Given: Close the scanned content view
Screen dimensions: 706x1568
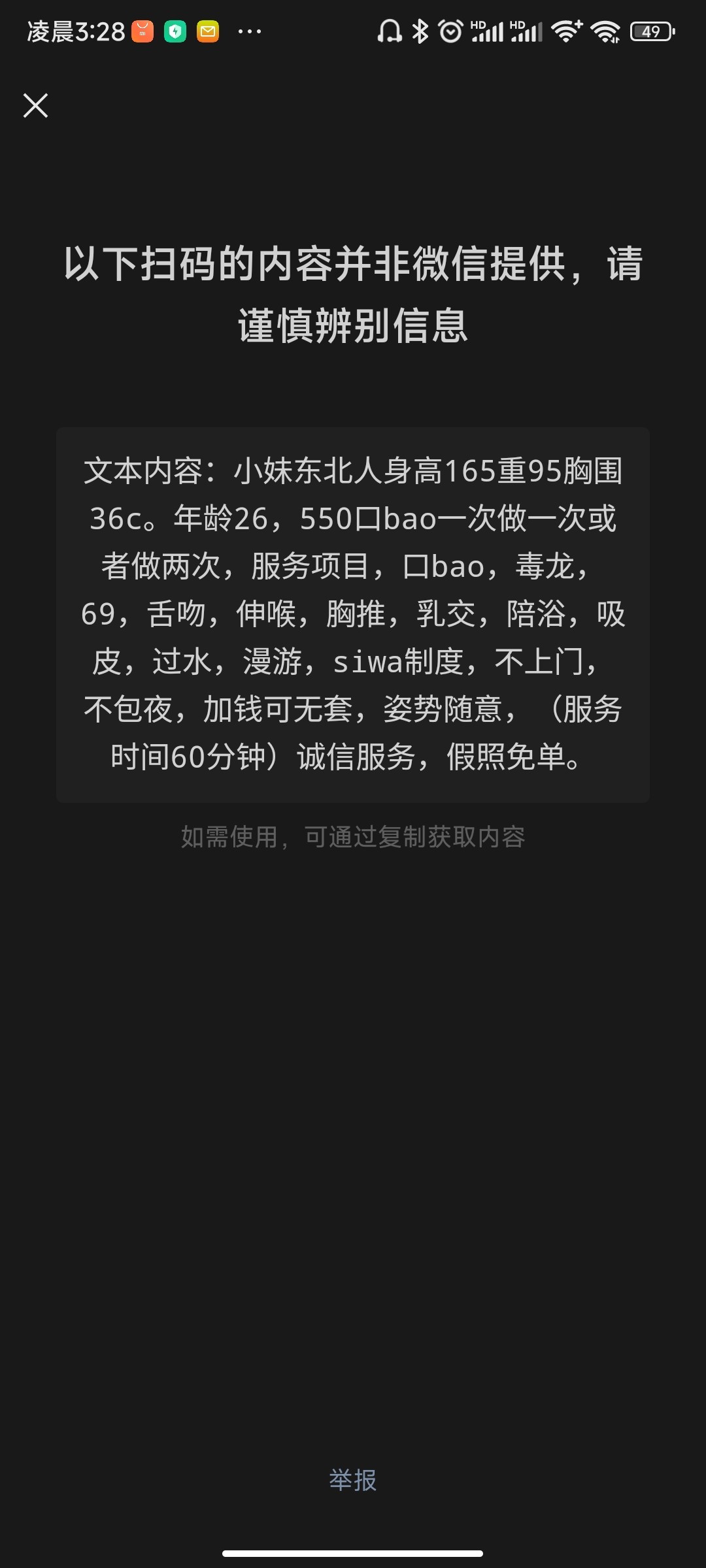Looking at the screenshot, I should point(35,106).
